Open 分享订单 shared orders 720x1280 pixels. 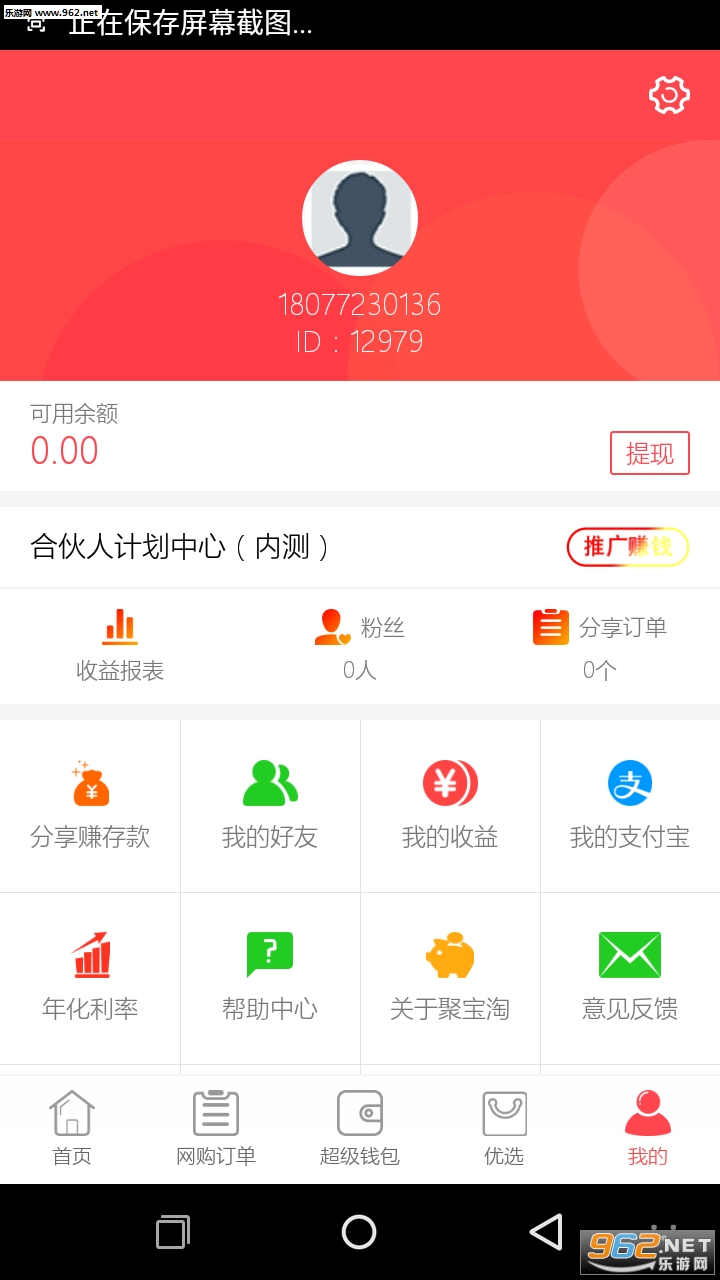click(600, 646)
